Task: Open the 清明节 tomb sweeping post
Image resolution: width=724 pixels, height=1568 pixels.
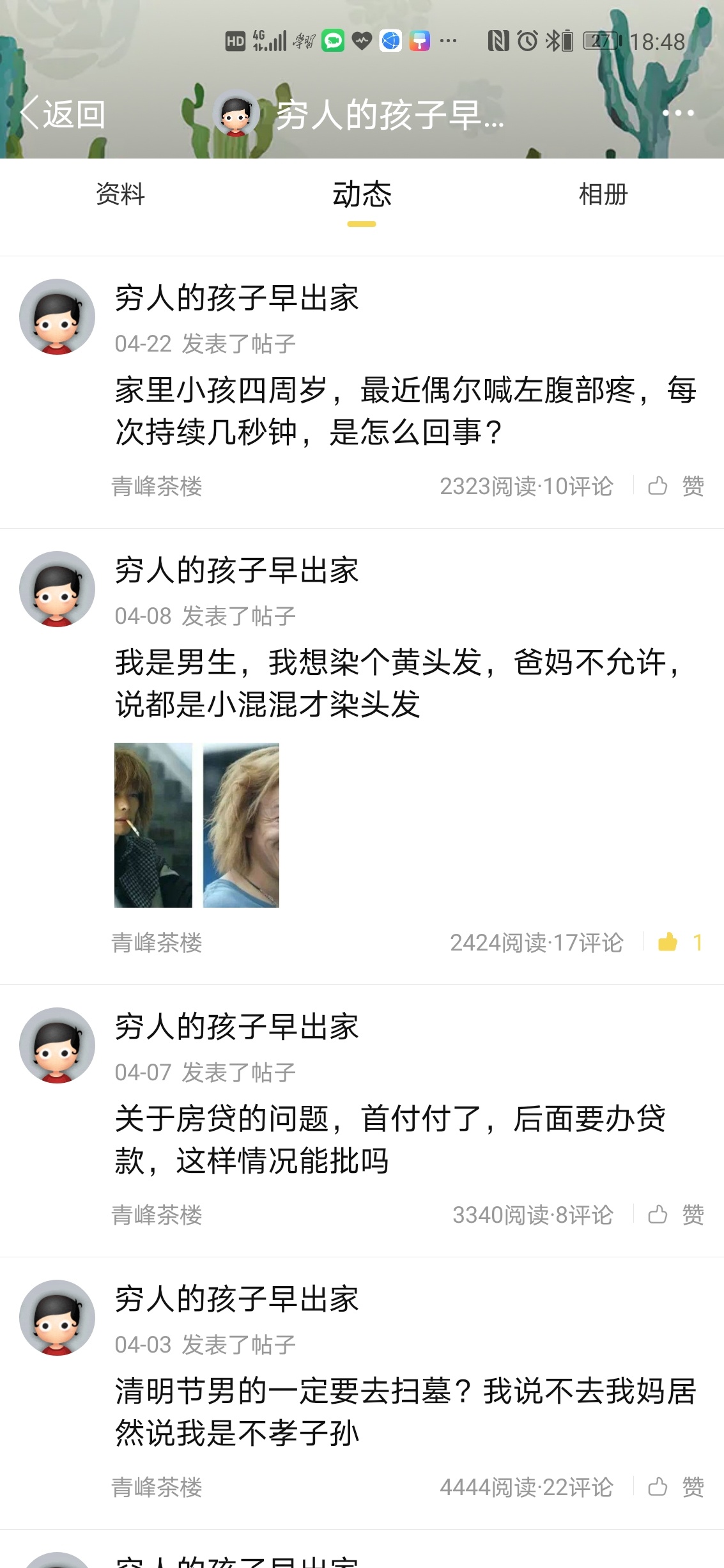Action: pyautogui.click(x=405, y=1411)
